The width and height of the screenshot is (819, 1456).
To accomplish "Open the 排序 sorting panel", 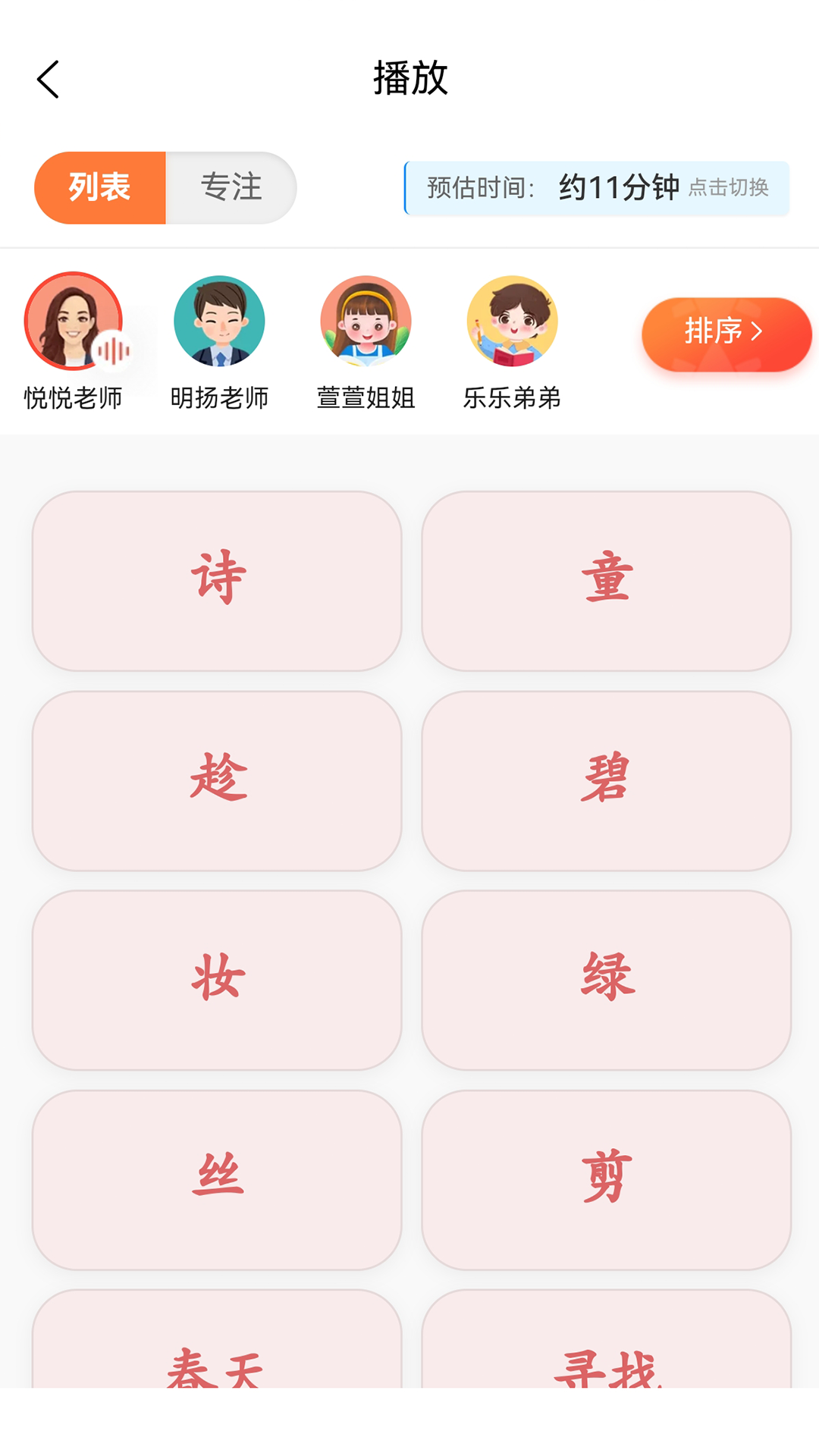I will [x=724, y=334].
